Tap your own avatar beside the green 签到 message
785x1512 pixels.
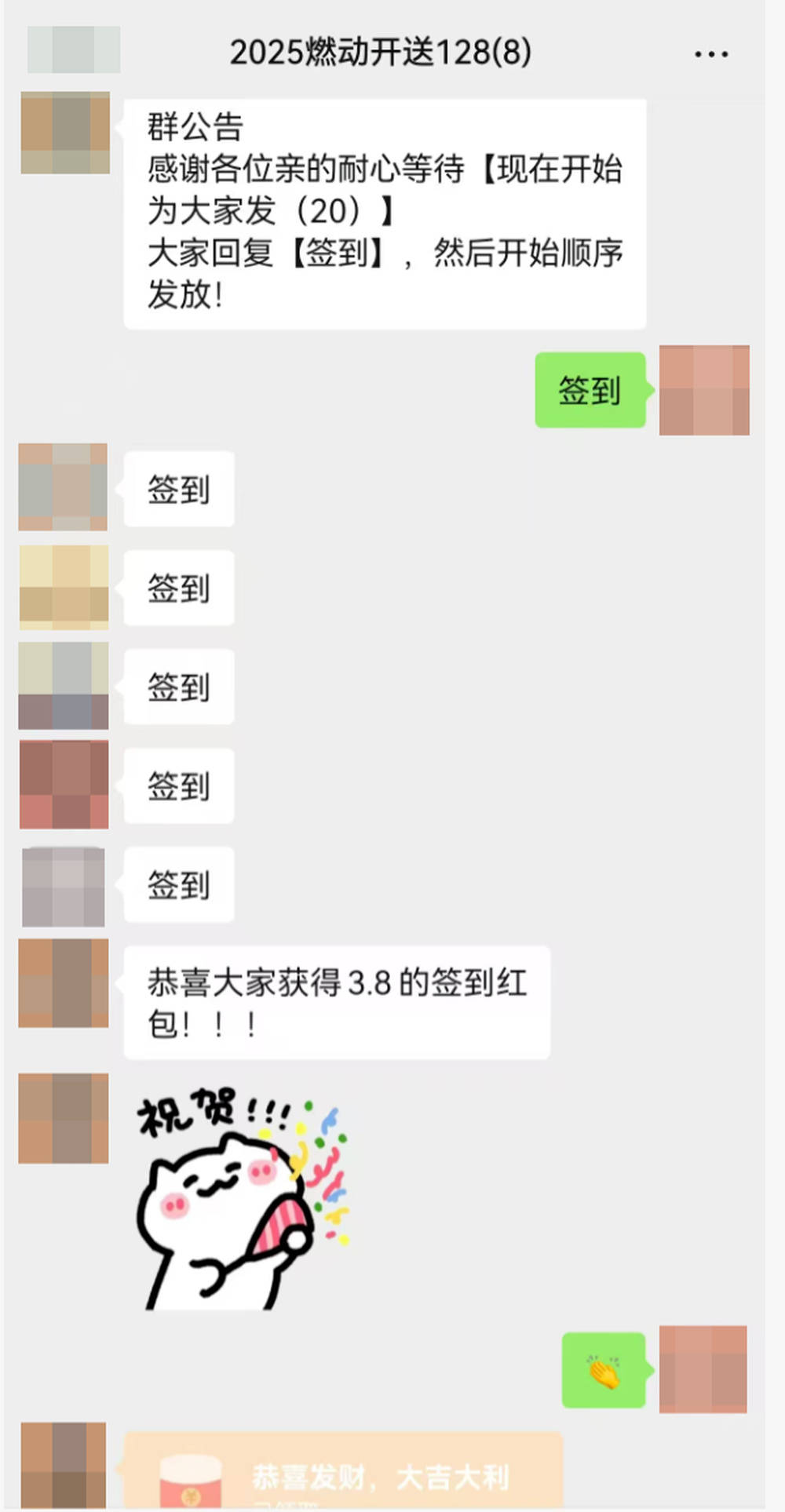tap(703, 390)
